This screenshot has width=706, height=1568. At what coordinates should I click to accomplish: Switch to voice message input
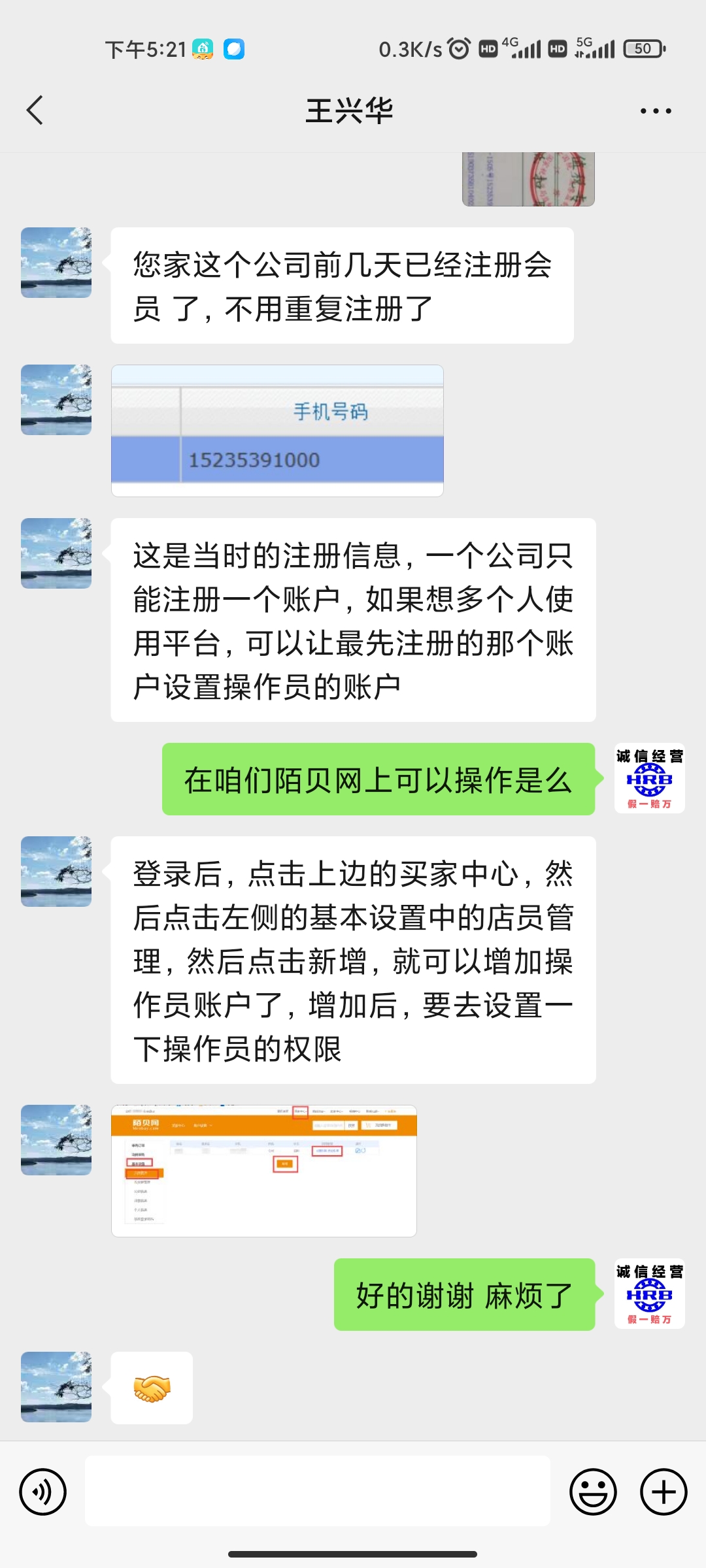tap(43, 1492)
